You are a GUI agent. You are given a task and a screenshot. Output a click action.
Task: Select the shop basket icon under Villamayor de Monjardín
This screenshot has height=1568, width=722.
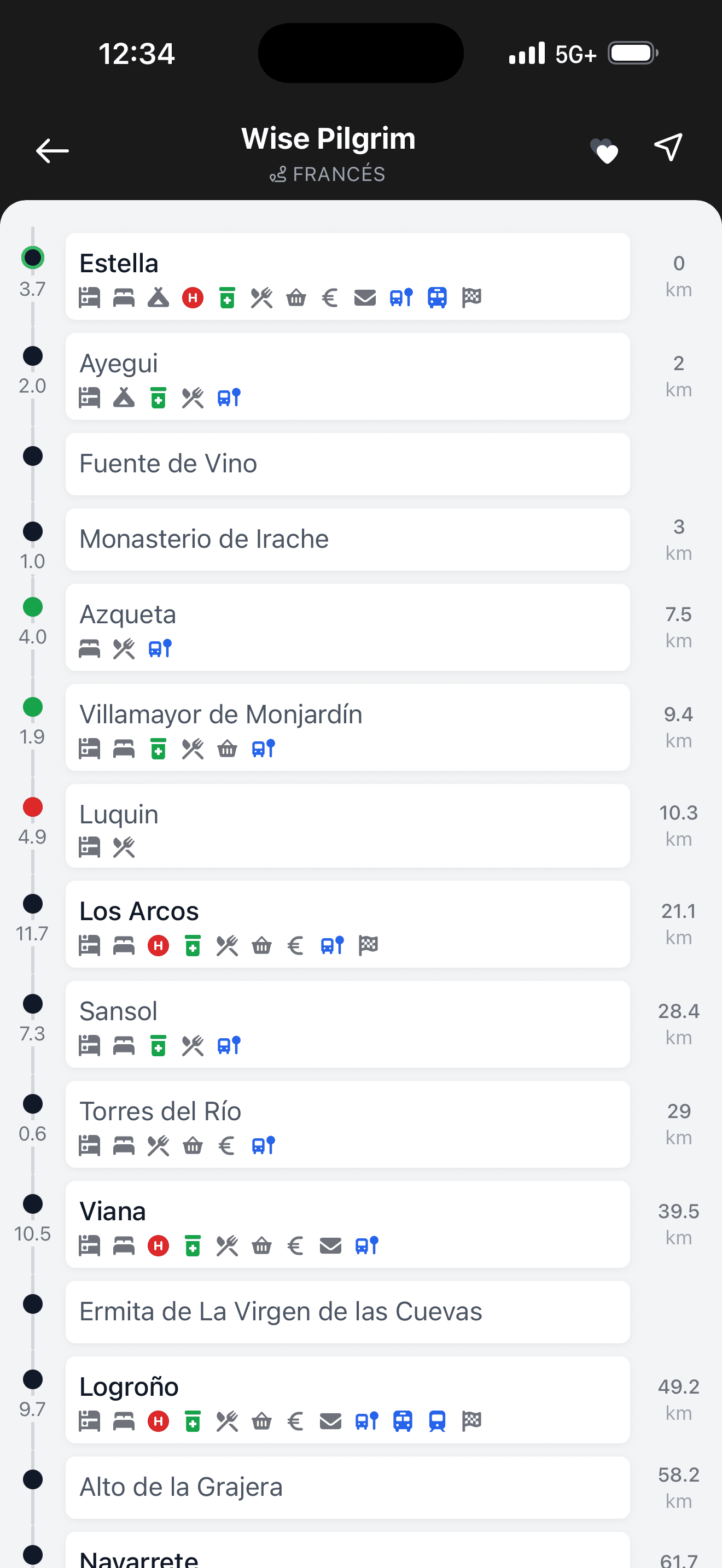coord(227,748)
